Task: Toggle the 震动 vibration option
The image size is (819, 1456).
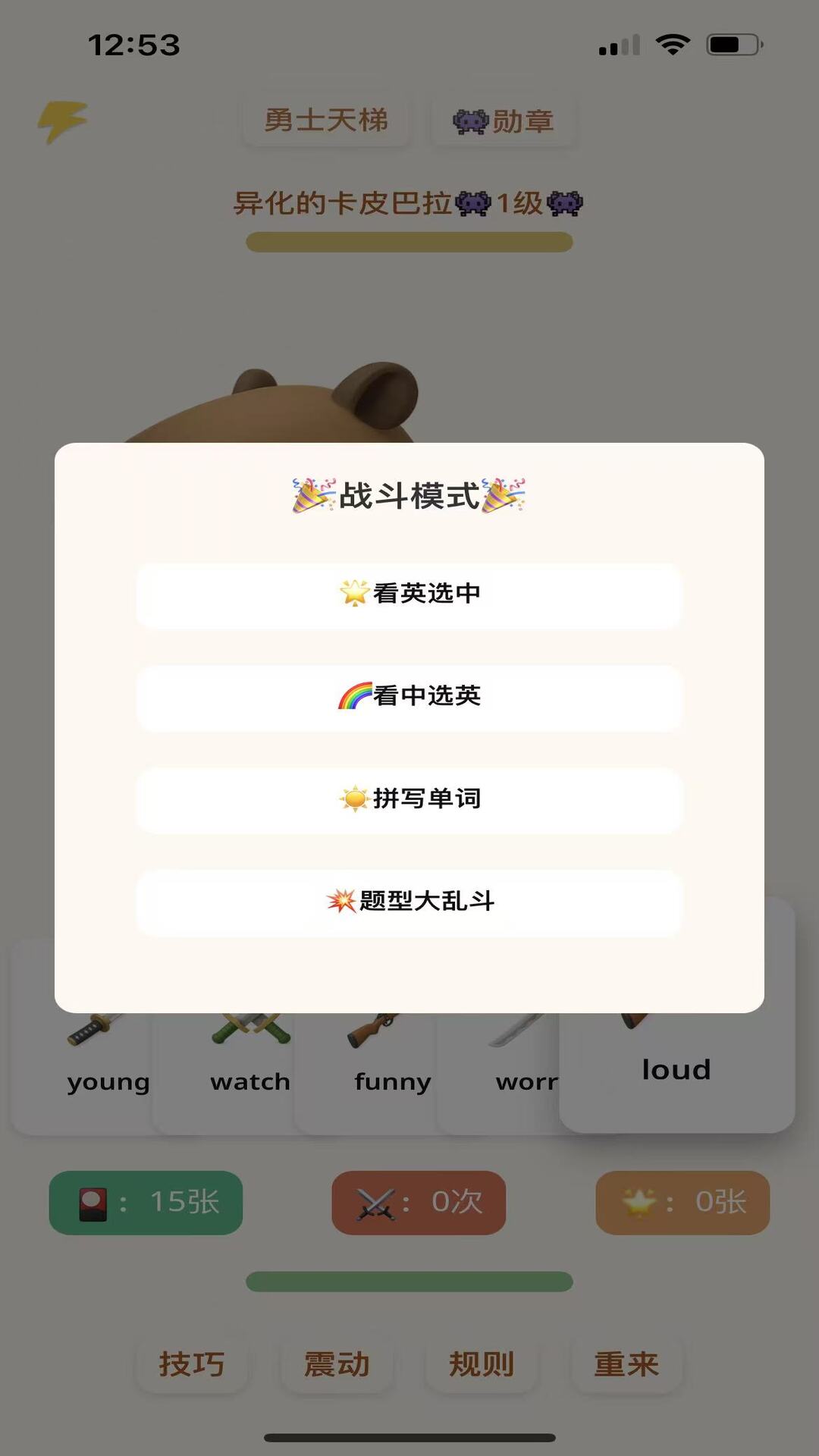Action: click(x=337, y=1364)
